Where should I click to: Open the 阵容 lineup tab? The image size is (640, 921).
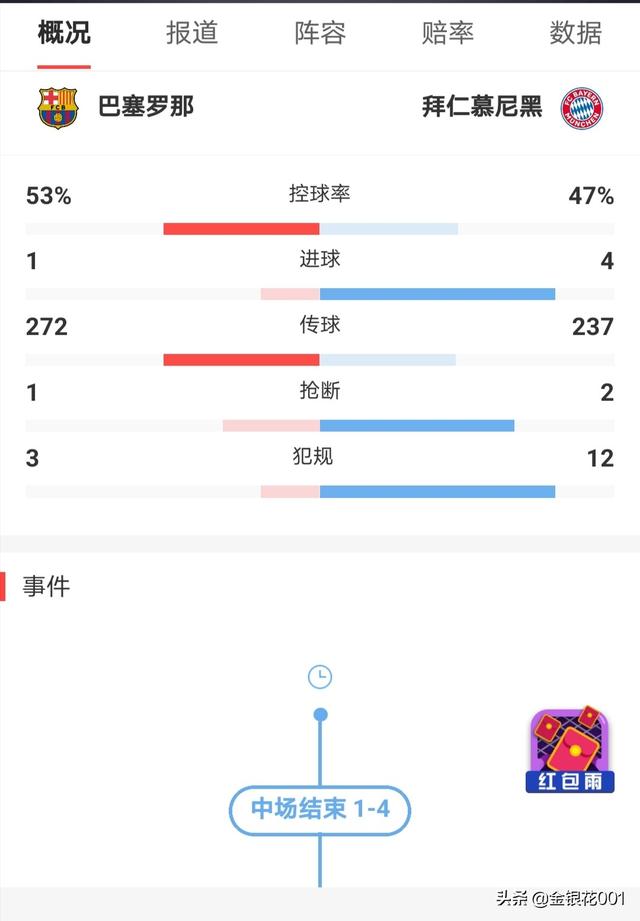coord(320,33)
